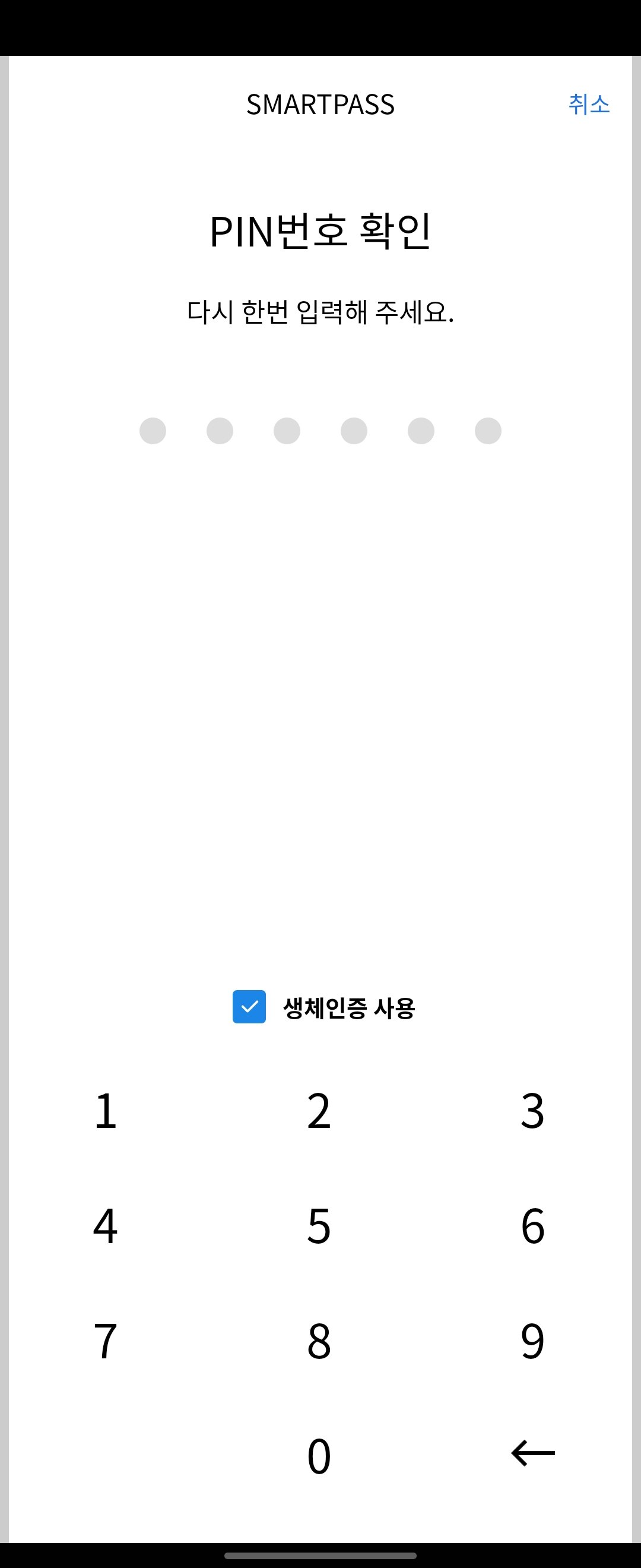Tap the 0 key at the bottom

pyautogui.click(x=319, y=1455)
